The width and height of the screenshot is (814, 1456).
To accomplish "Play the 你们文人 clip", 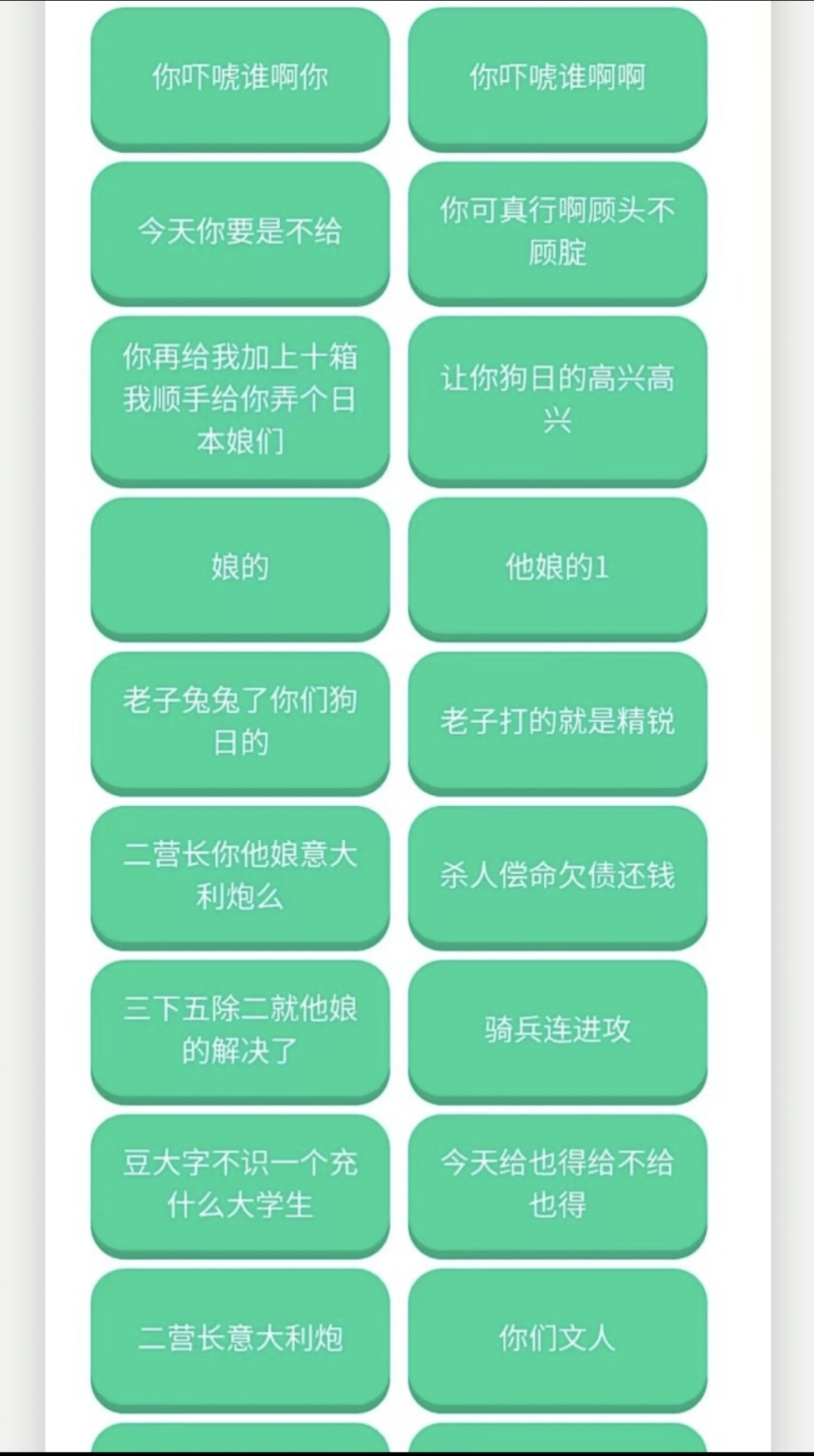I will point(558,1339).
